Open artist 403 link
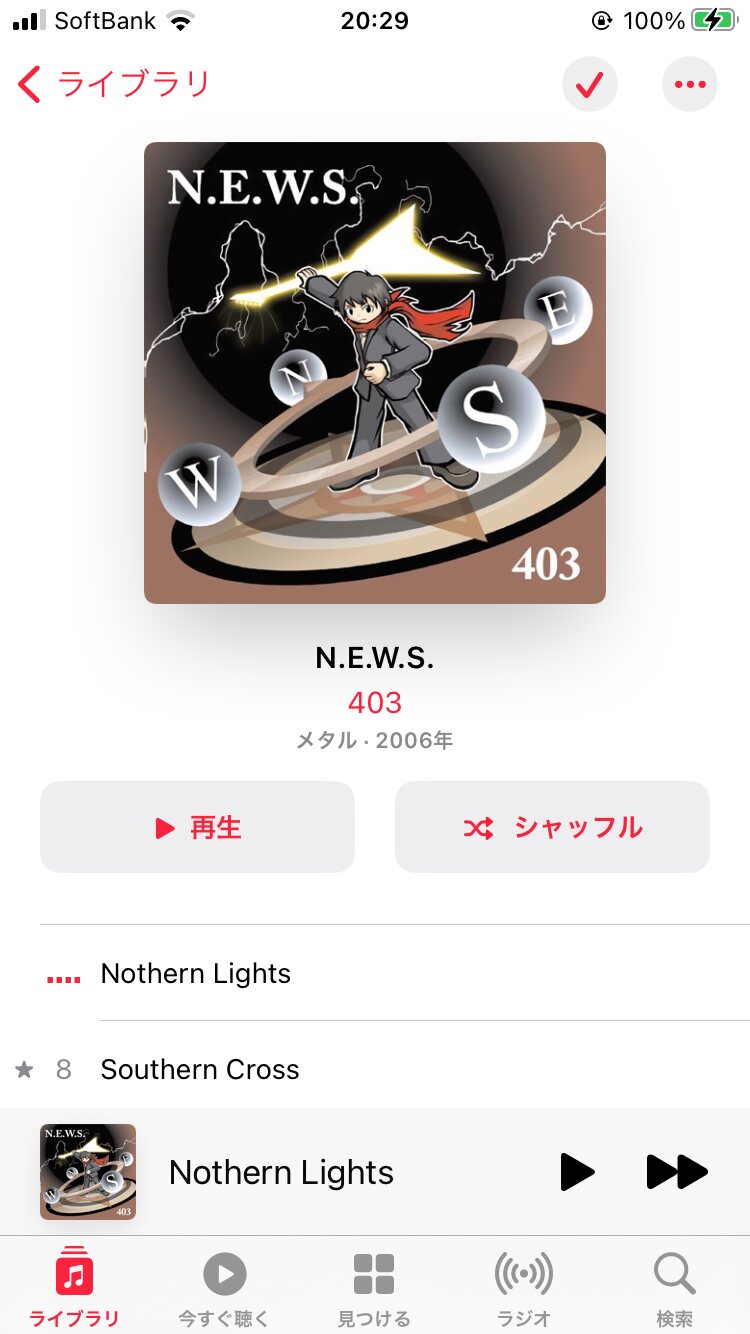This screenshot has width=750, height=1334. 375,703
